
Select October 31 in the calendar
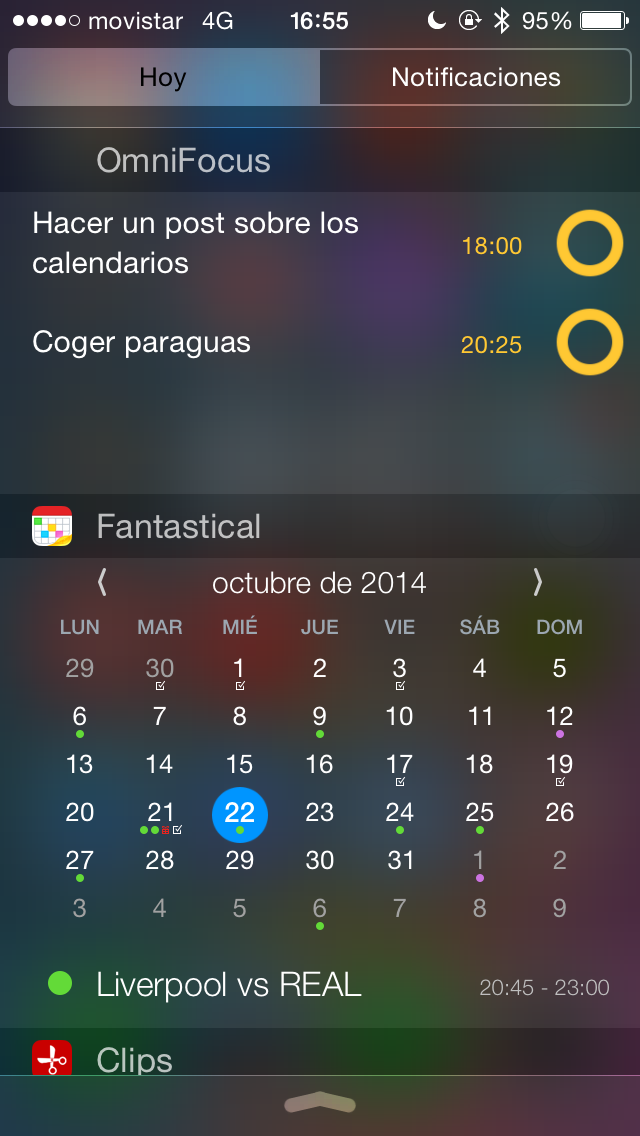pos(399,860)
